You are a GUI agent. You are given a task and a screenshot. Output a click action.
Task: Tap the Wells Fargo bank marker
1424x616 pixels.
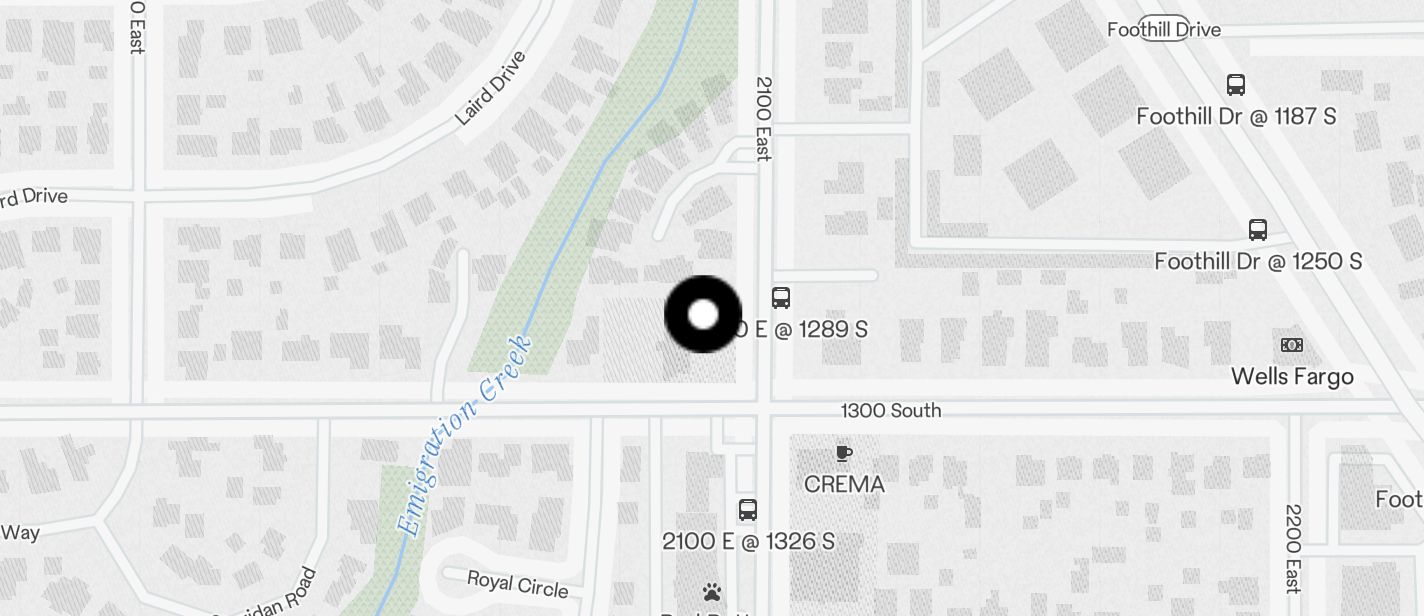tap(1292, 345)
